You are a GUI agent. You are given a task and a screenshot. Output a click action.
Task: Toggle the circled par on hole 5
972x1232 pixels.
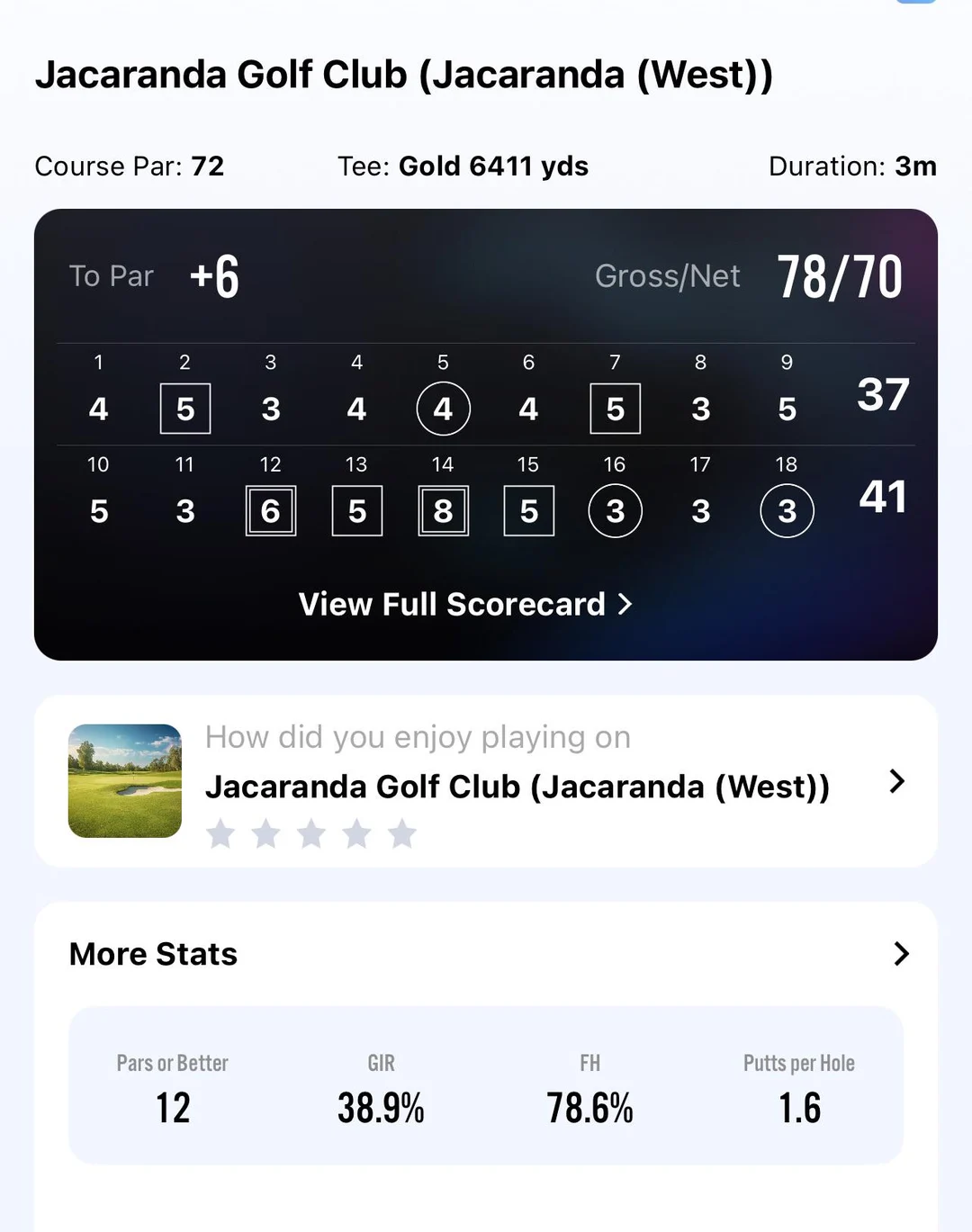tap(442, 408)
